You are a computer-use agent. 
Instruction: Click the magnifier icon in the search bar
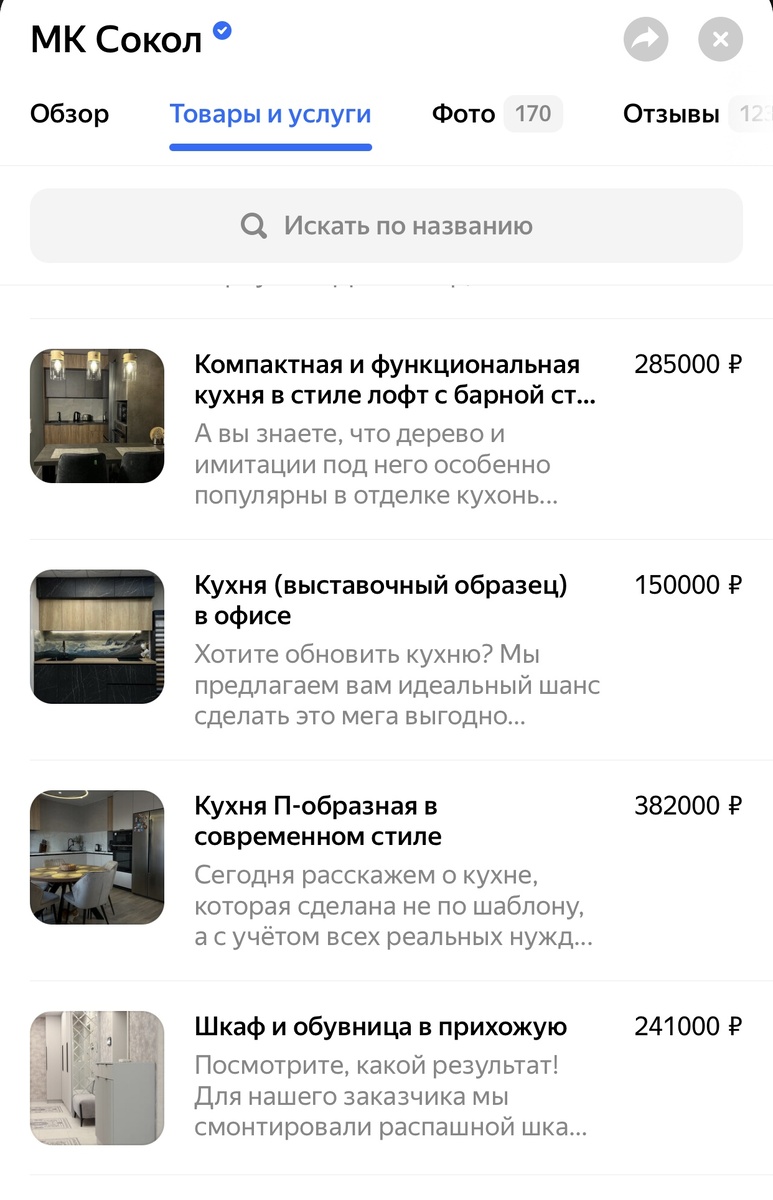253,225
